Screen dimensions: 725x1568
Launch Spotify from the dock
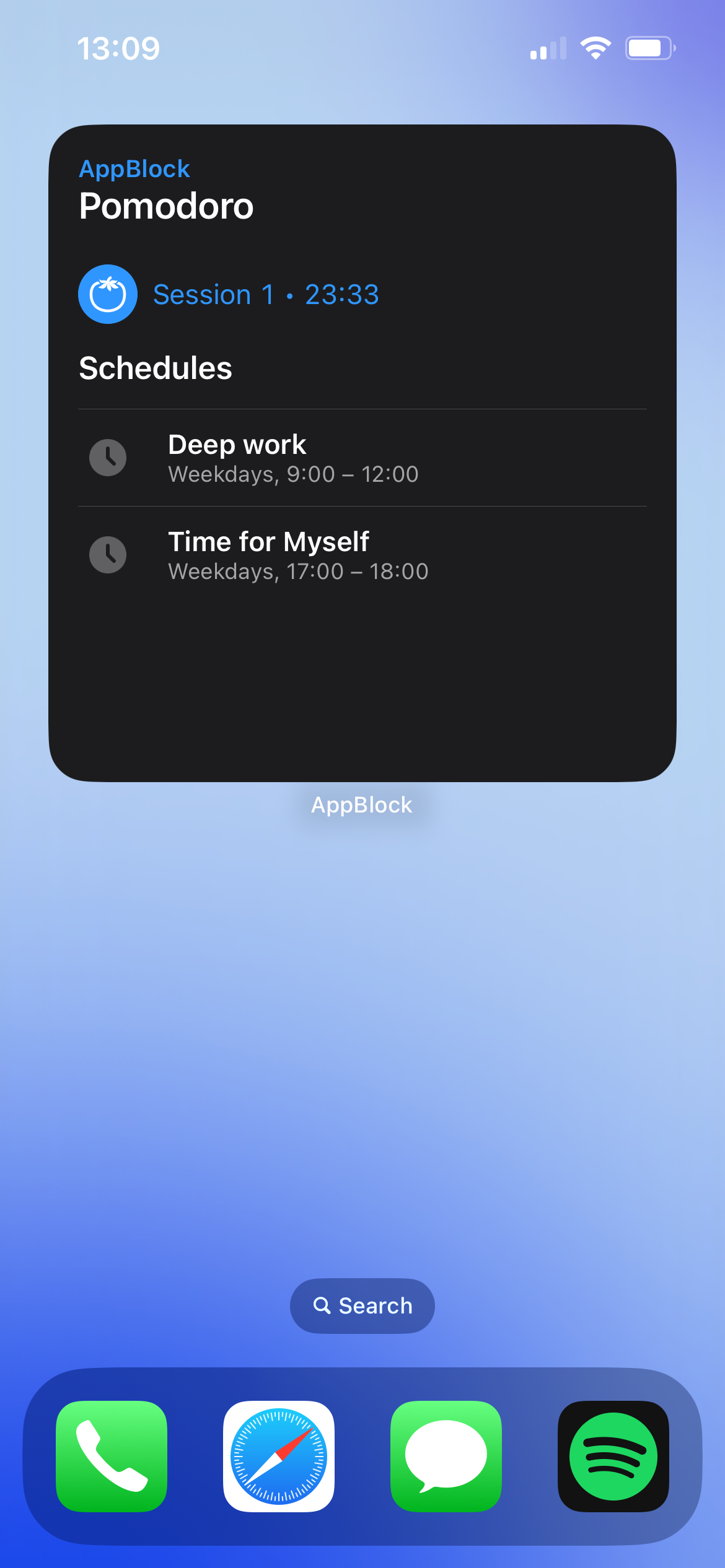(x=613, y=1456)
